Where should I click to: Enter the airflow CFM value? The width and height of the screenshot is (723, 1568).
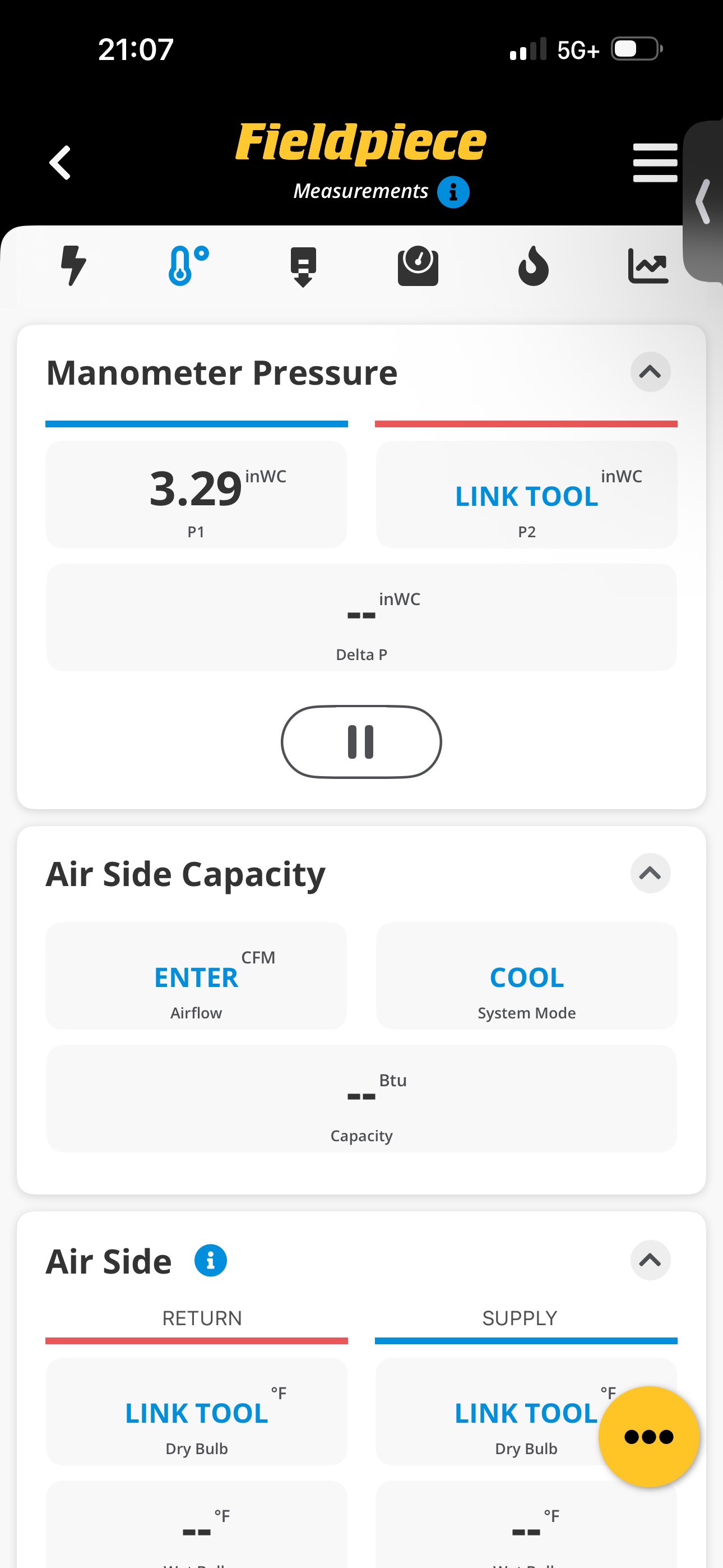click(196, 976)
